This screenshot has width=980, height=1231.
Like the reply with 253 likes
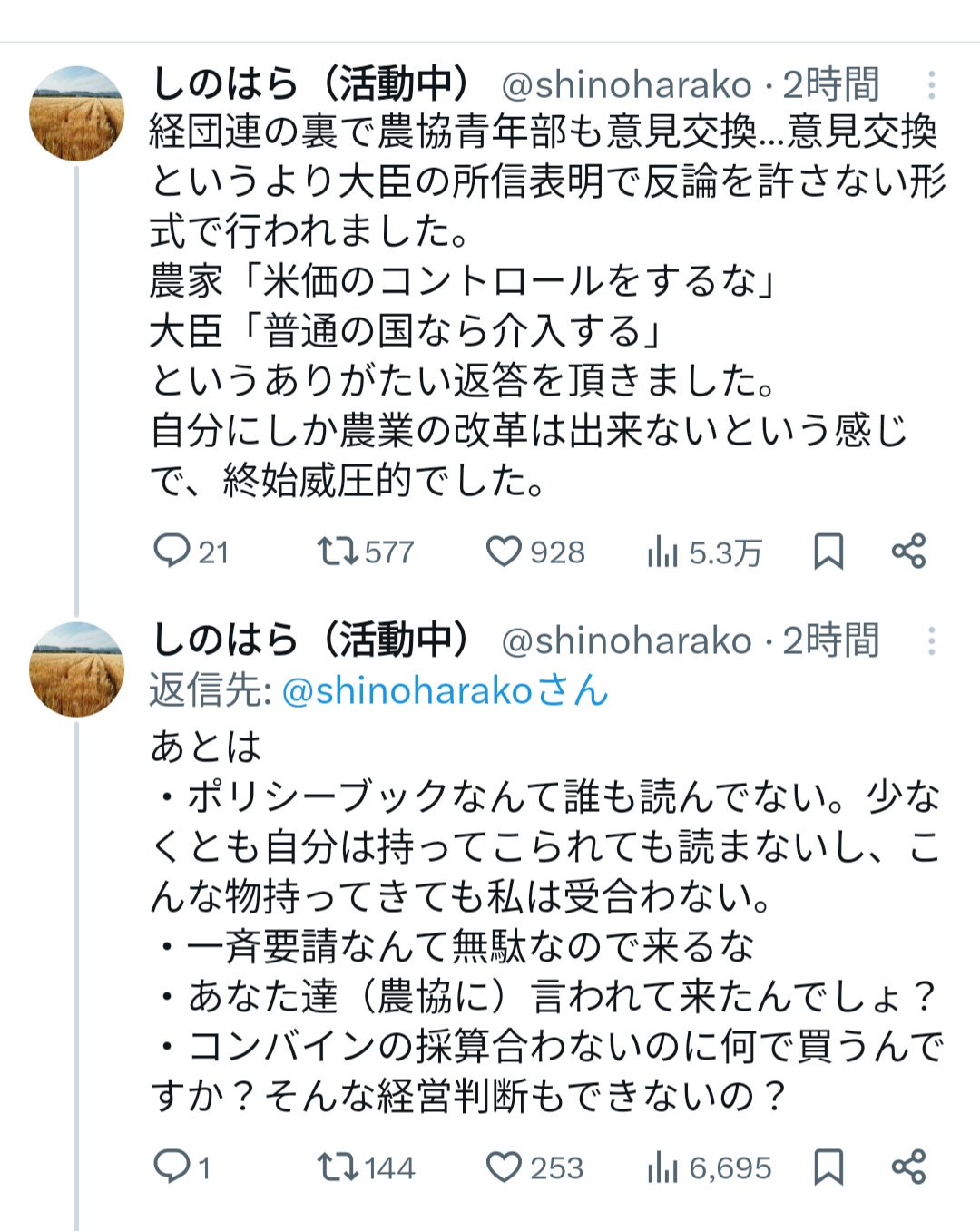click(x=504, y=1167)
